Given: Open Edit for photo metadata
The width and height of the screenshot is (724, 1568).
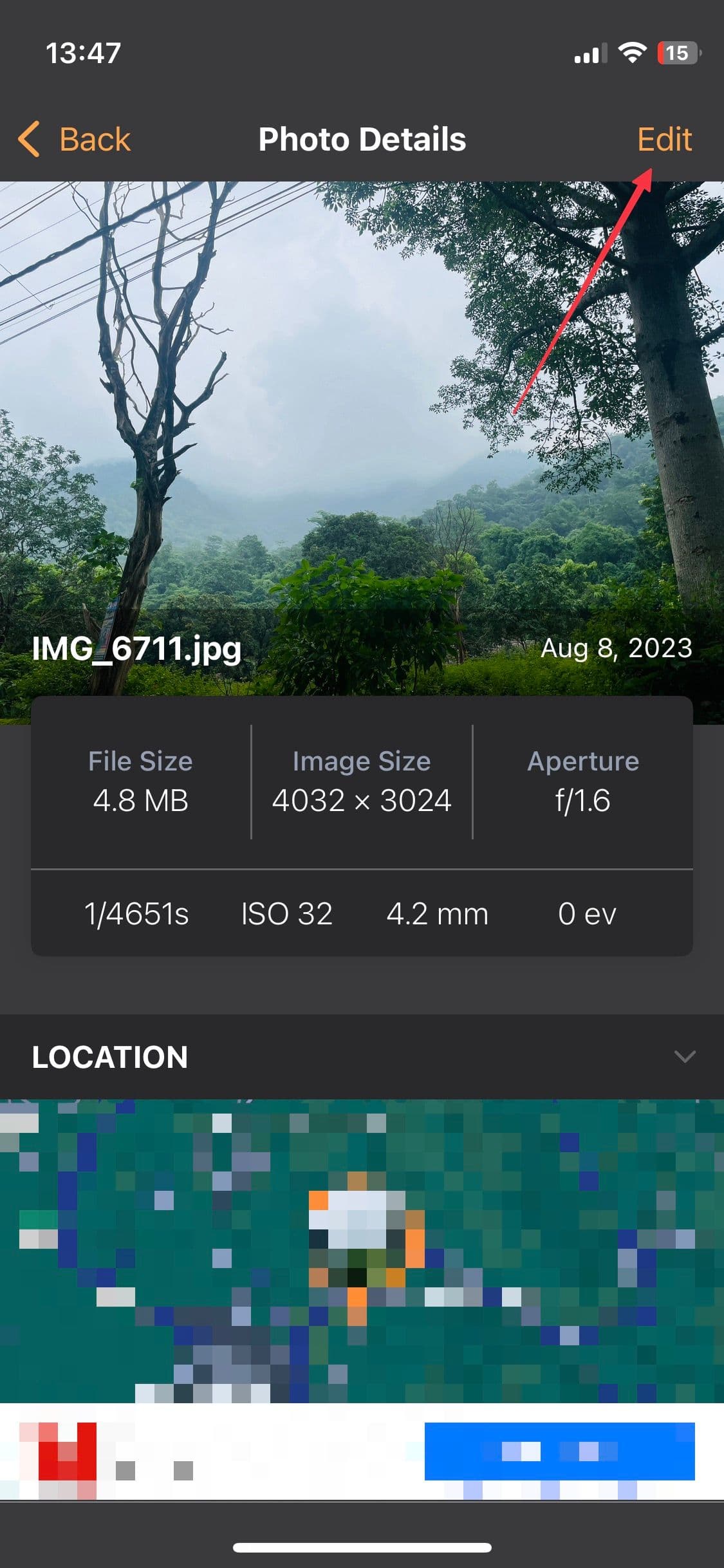Looking at the screenshot, I should pos(664,139).
